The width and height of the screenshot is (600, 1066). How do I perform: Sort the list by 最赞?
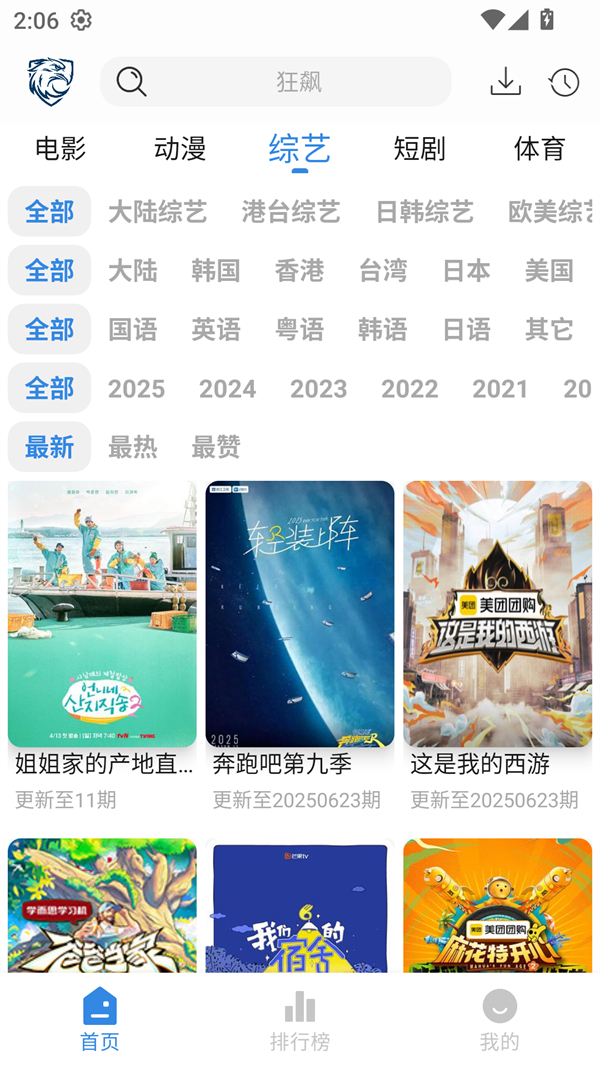click(x=215, y=447)
